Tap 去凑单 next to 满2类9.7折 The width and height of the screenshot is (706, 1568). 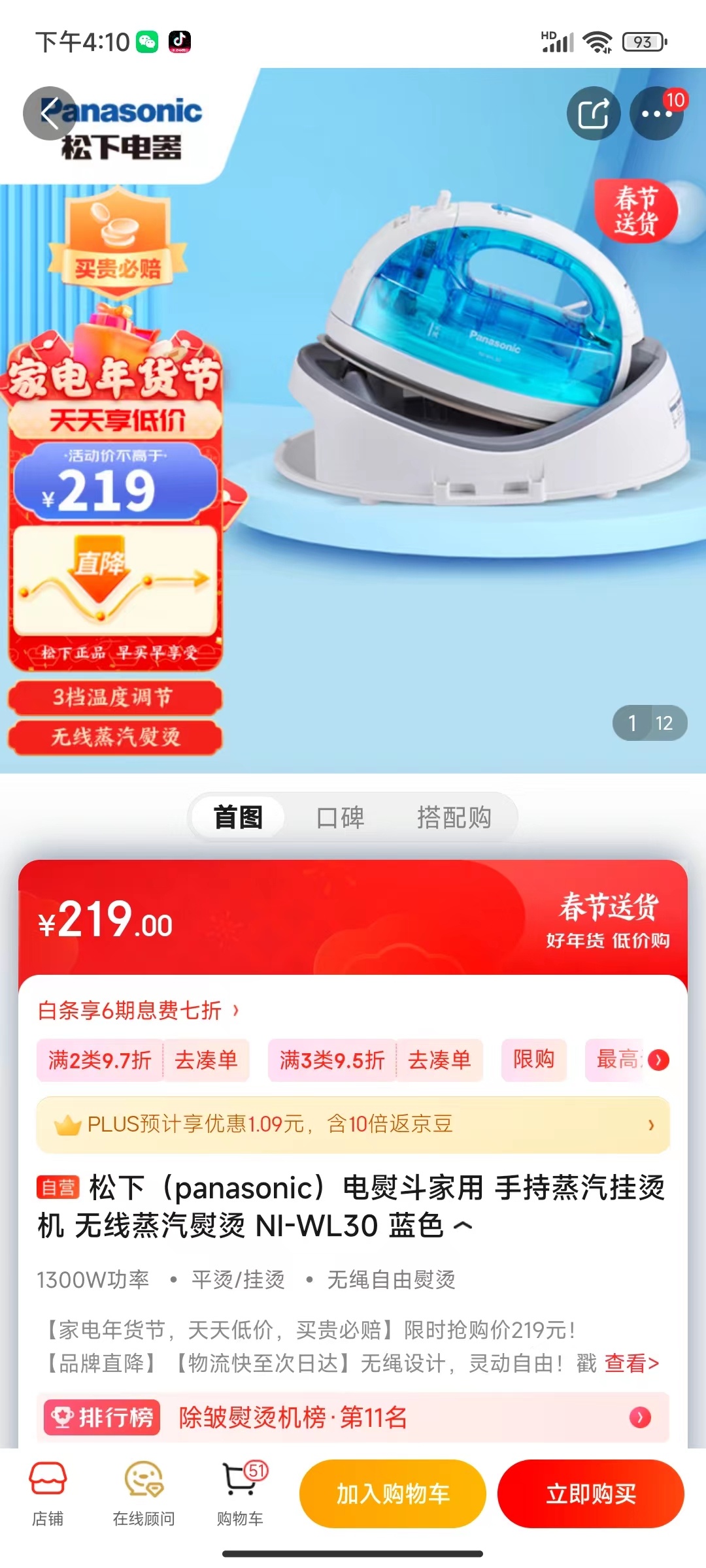click(x=206, y=1060)
